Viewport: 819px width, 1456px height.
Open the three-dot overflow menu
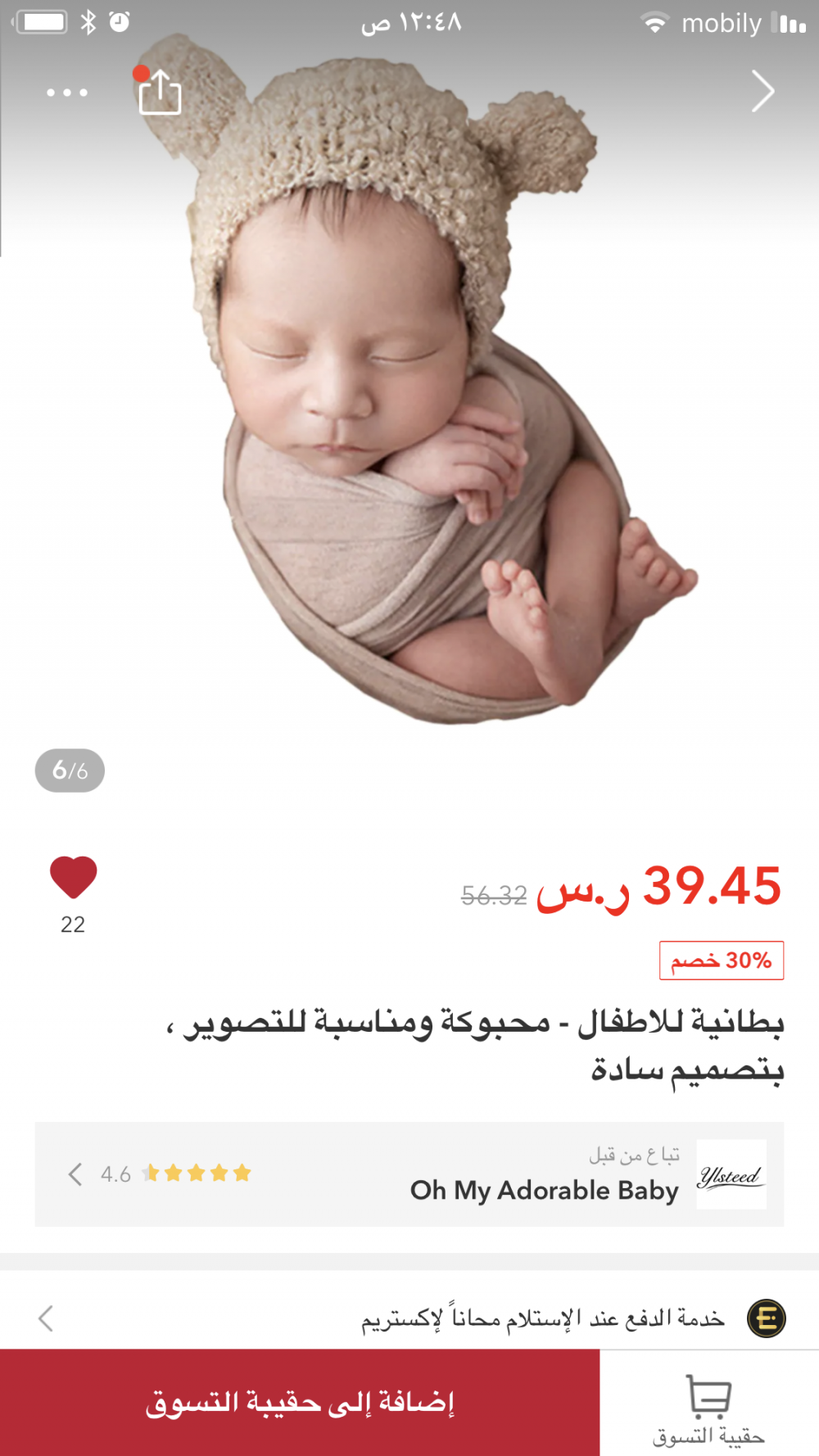pos(67,93)
